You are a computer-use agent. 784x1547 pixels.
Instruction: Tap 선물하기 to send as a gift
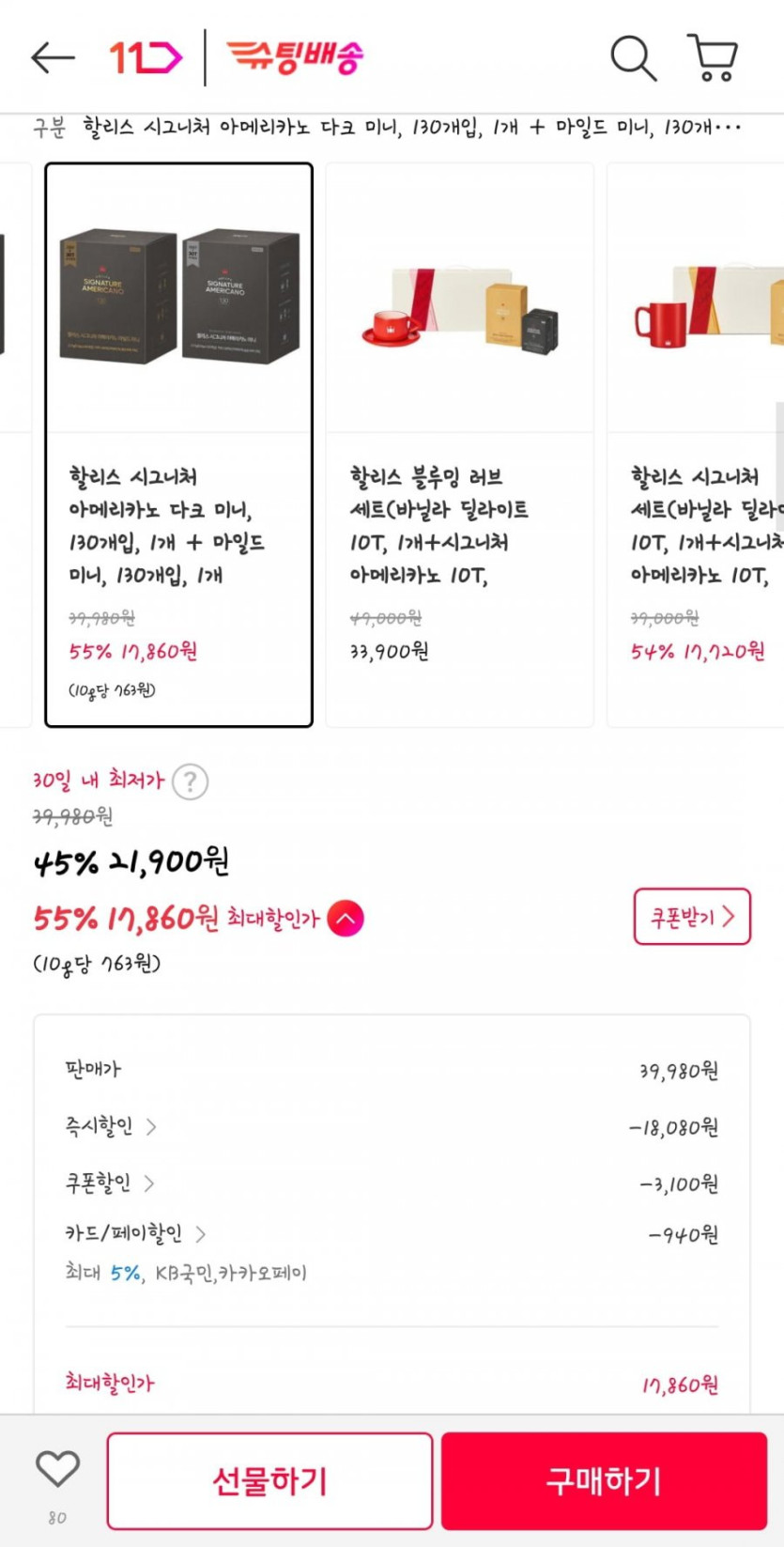(269, 1481)
